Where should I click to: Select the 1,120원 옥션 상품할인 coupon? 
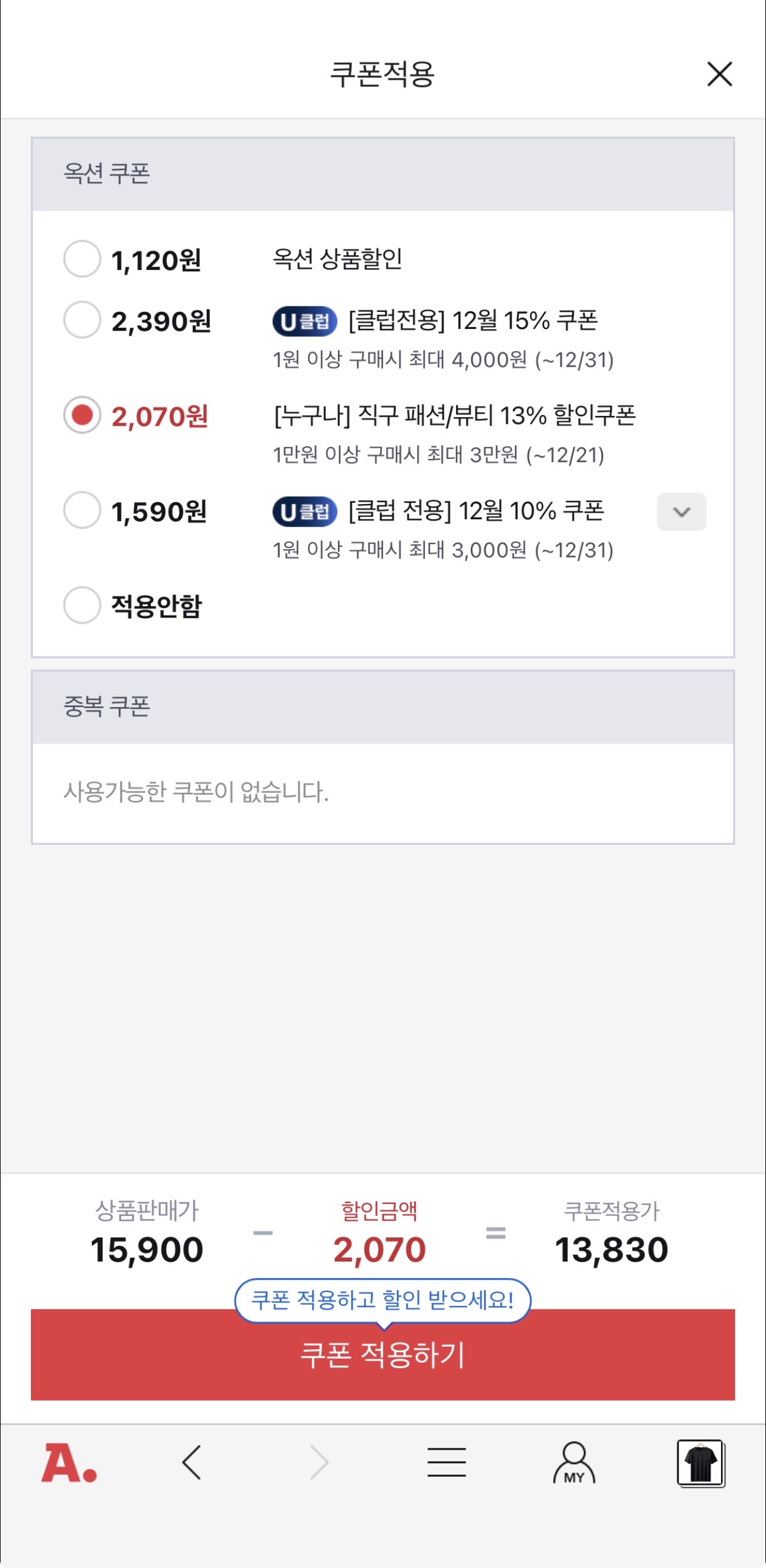[82, 260]
